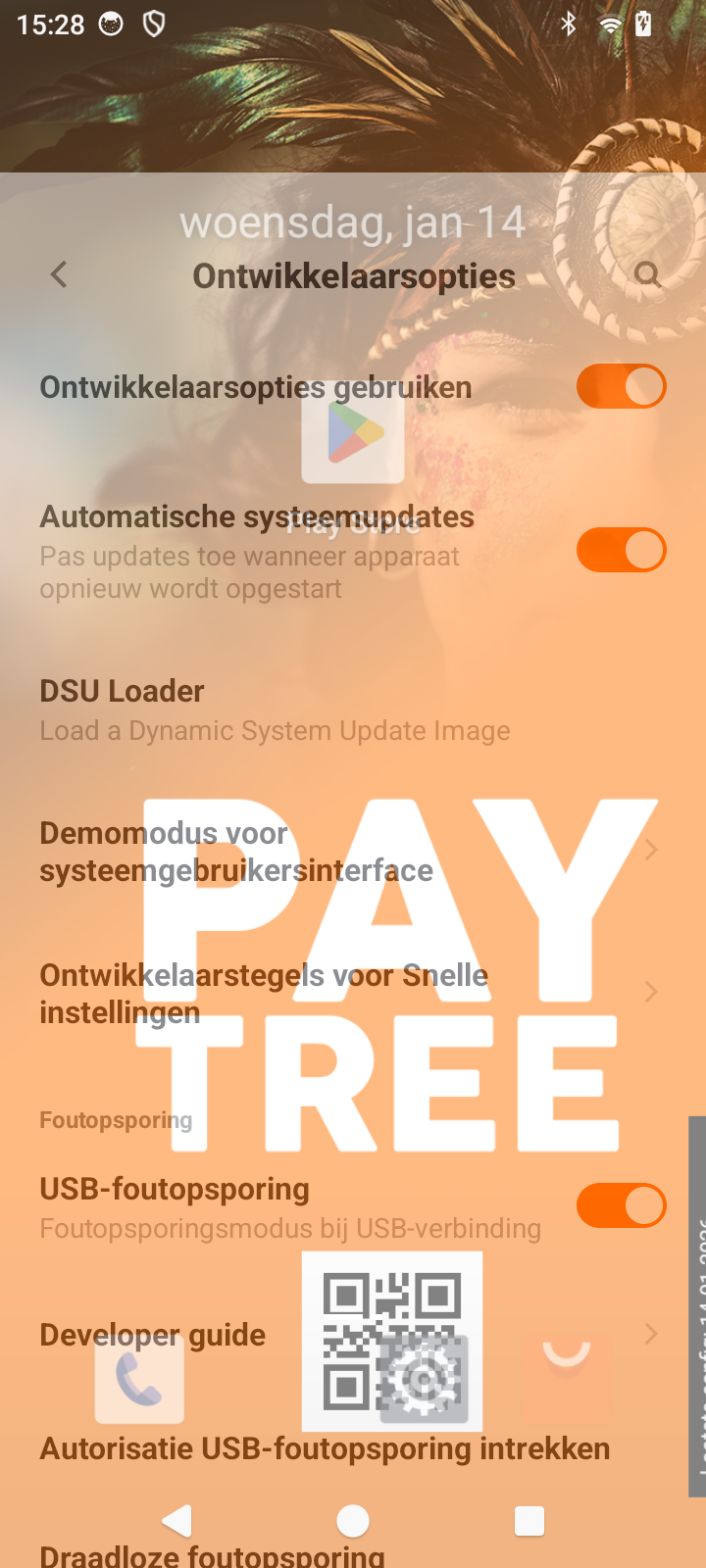This screenshot has height=1568, width=706.
Task: Disable Ontwikkelaarsopties gebruiken
Action: 621,386
